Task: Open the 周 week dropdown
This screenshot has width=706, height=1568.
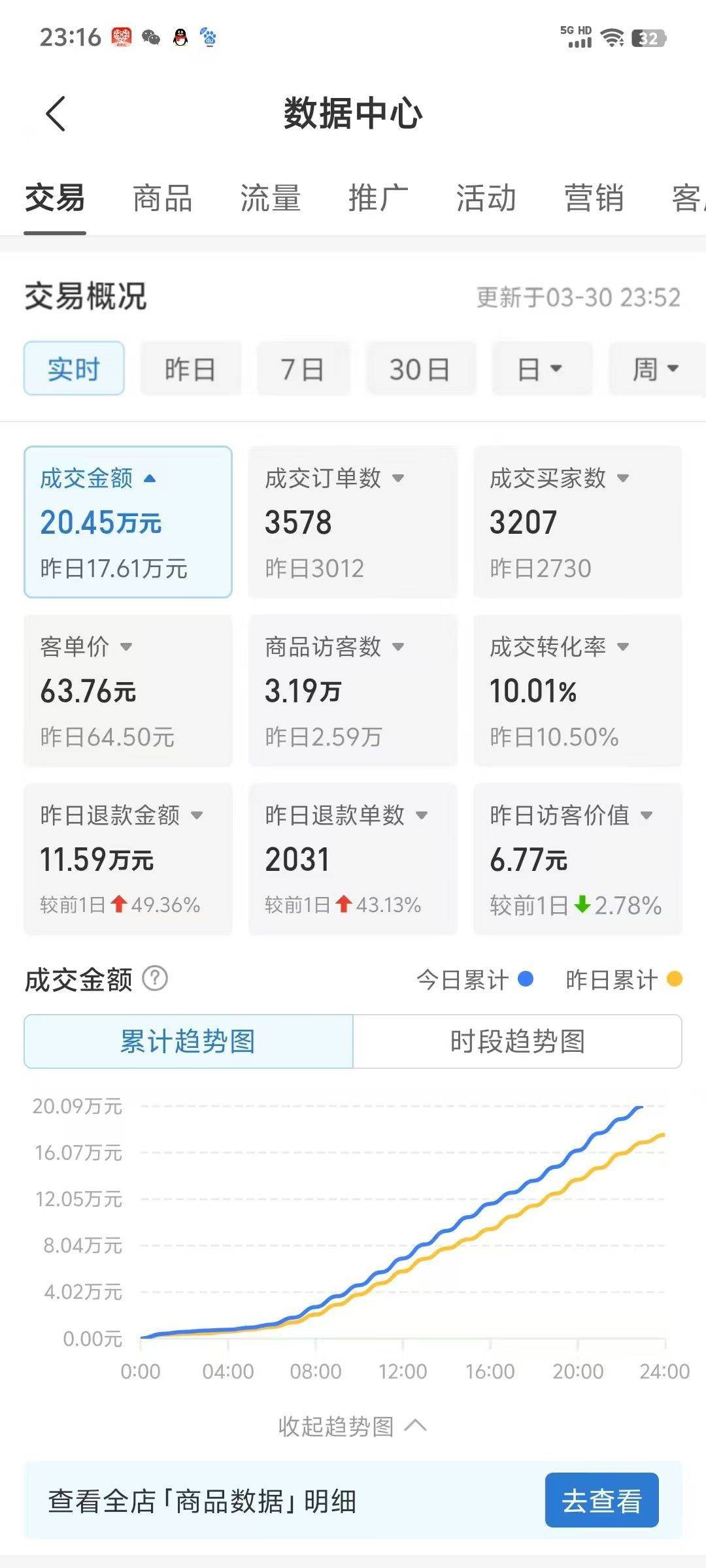Action: pyautogui.click(x=656, y=369)
